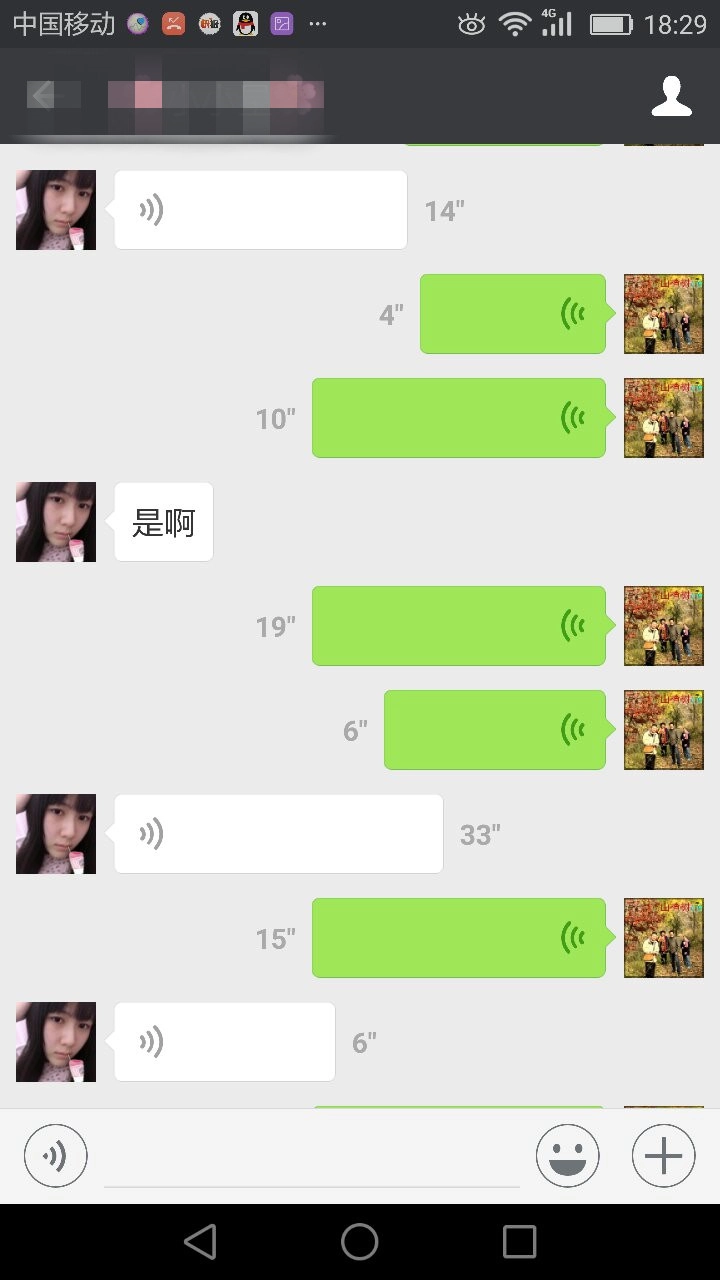The height and width of the screenshot is (1280, 720).
Task: Play the sent 19-second voice message
Action: coord(458,626)
